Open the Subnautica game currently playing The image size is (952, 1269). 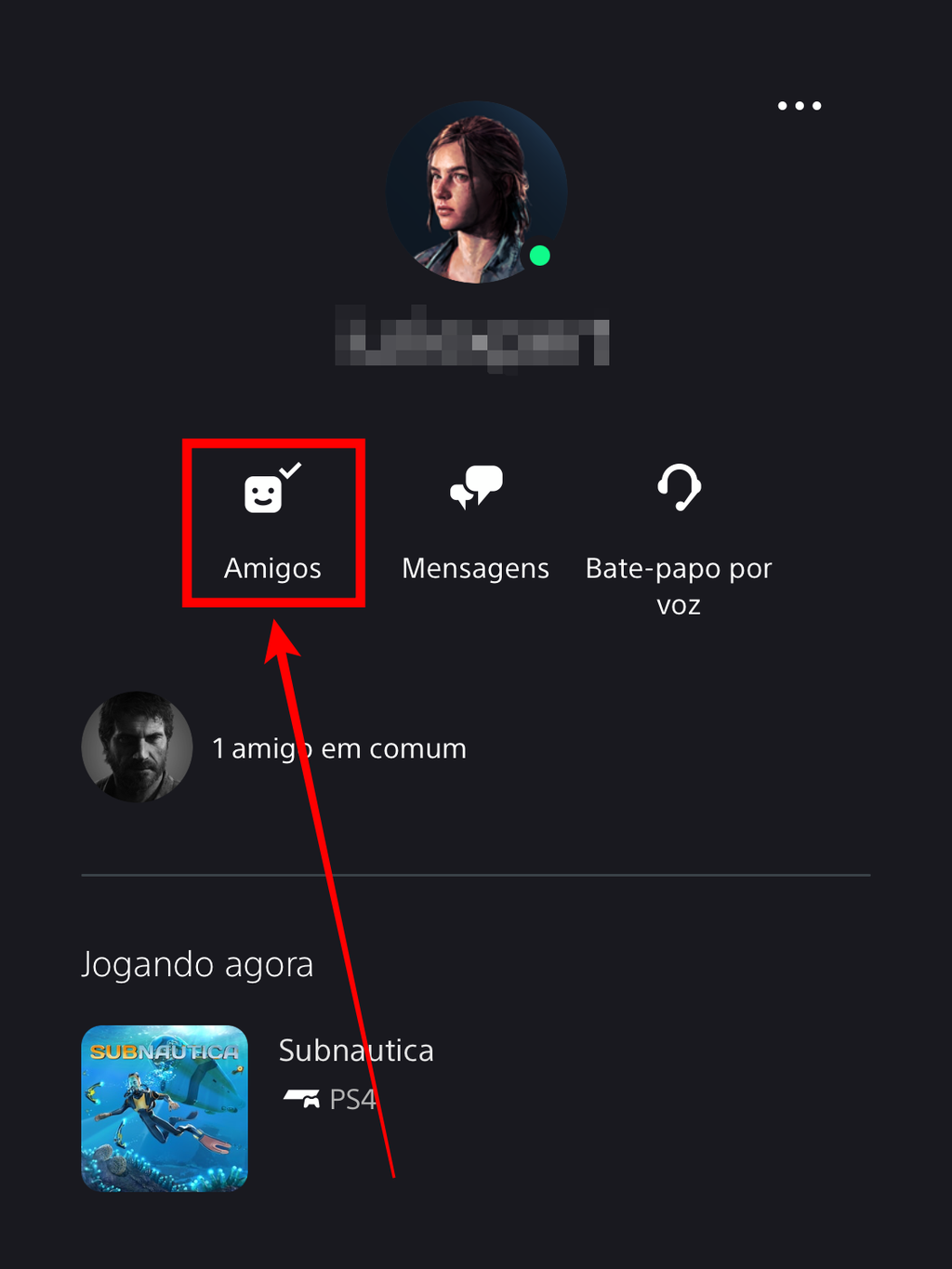coord(165,1108)
